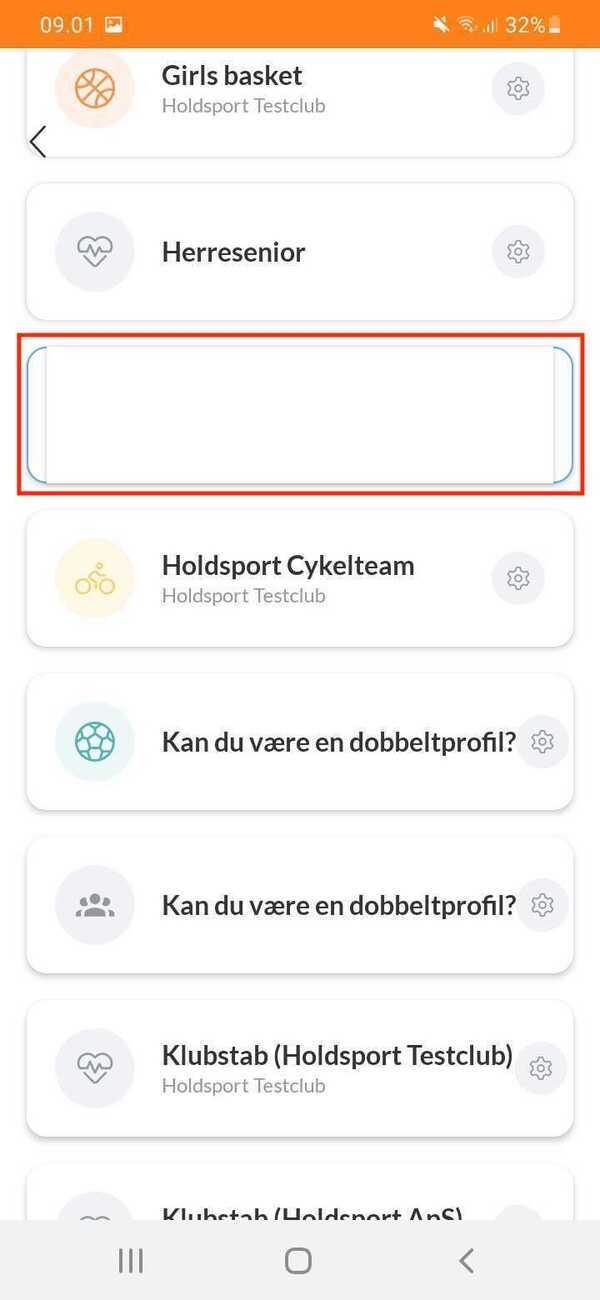The width and height of the screenshot is (600, 1300).
Task: Open settings gear for Herresenior
Action: [x=518, y=252]
